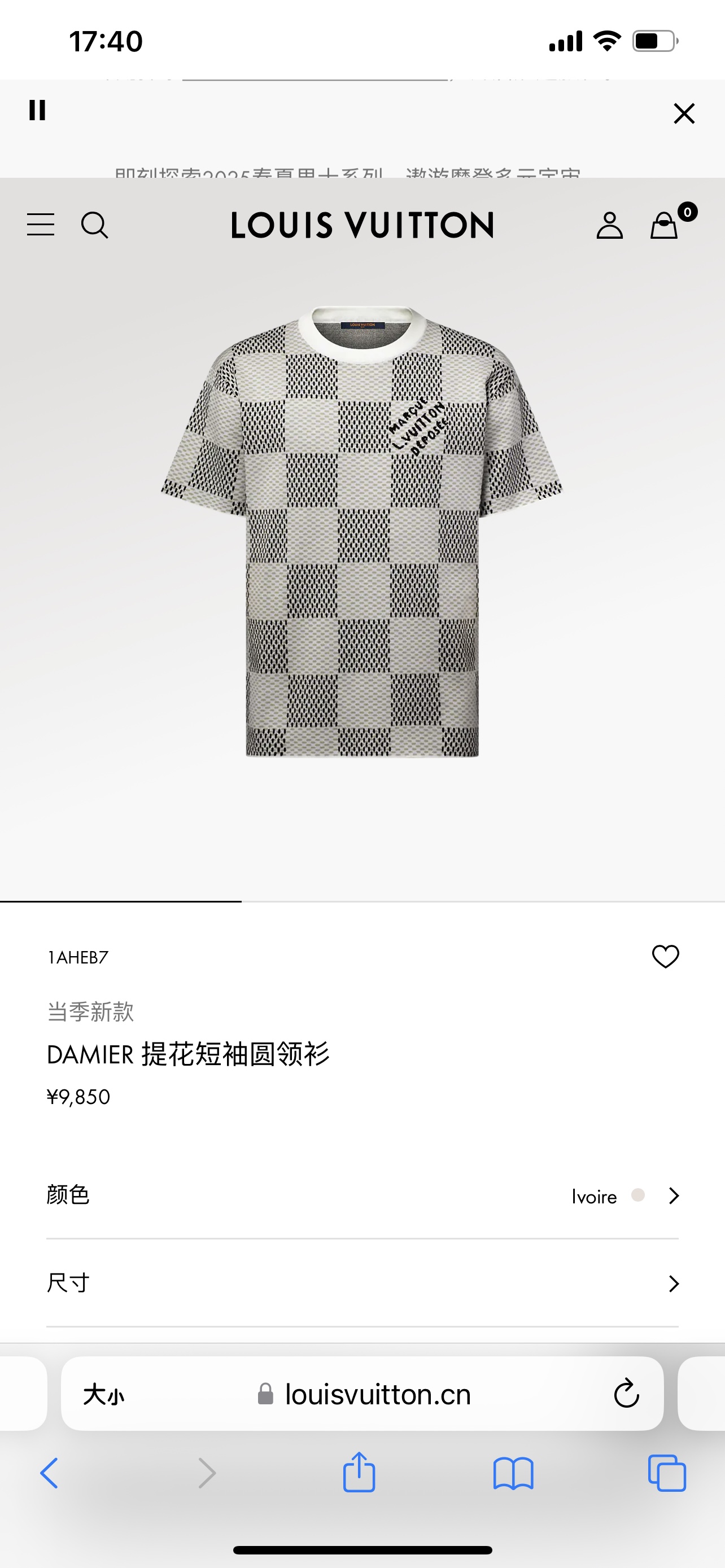Screen dimensions: 725x1568
Task: Open the 颜色 color options row
Action: coord(362,1195)
